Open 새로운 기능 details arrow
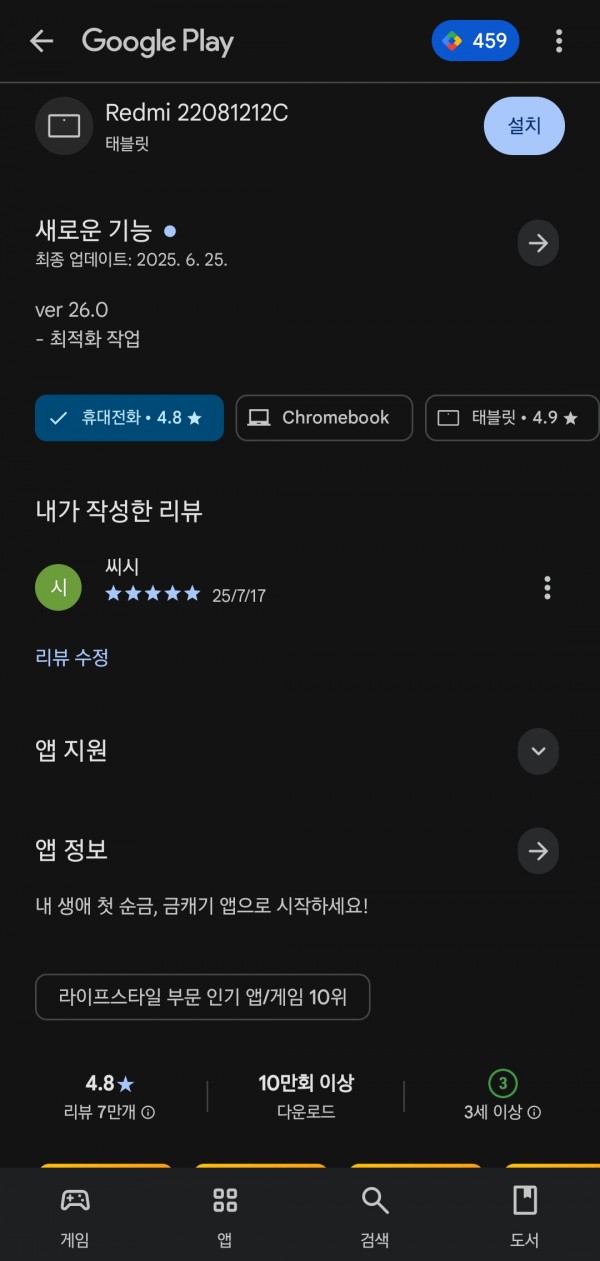This screenshot has width=600, height=1261. (538, 243)
